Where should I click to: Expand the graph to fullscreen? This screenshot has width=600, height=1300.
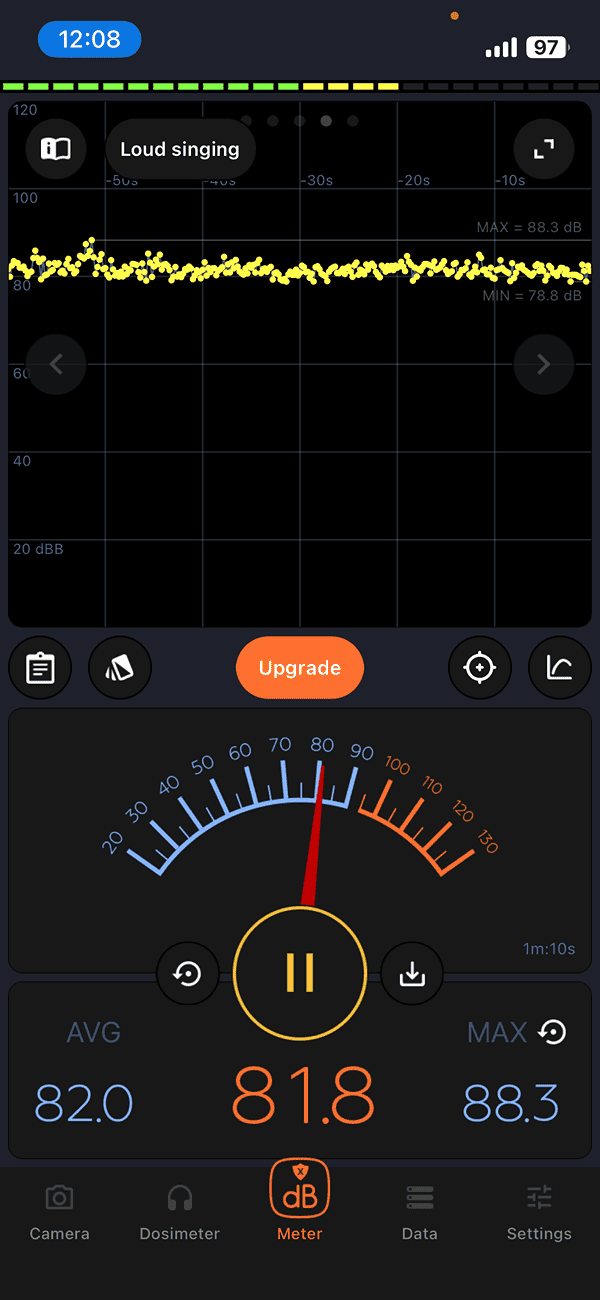(543, 150)
